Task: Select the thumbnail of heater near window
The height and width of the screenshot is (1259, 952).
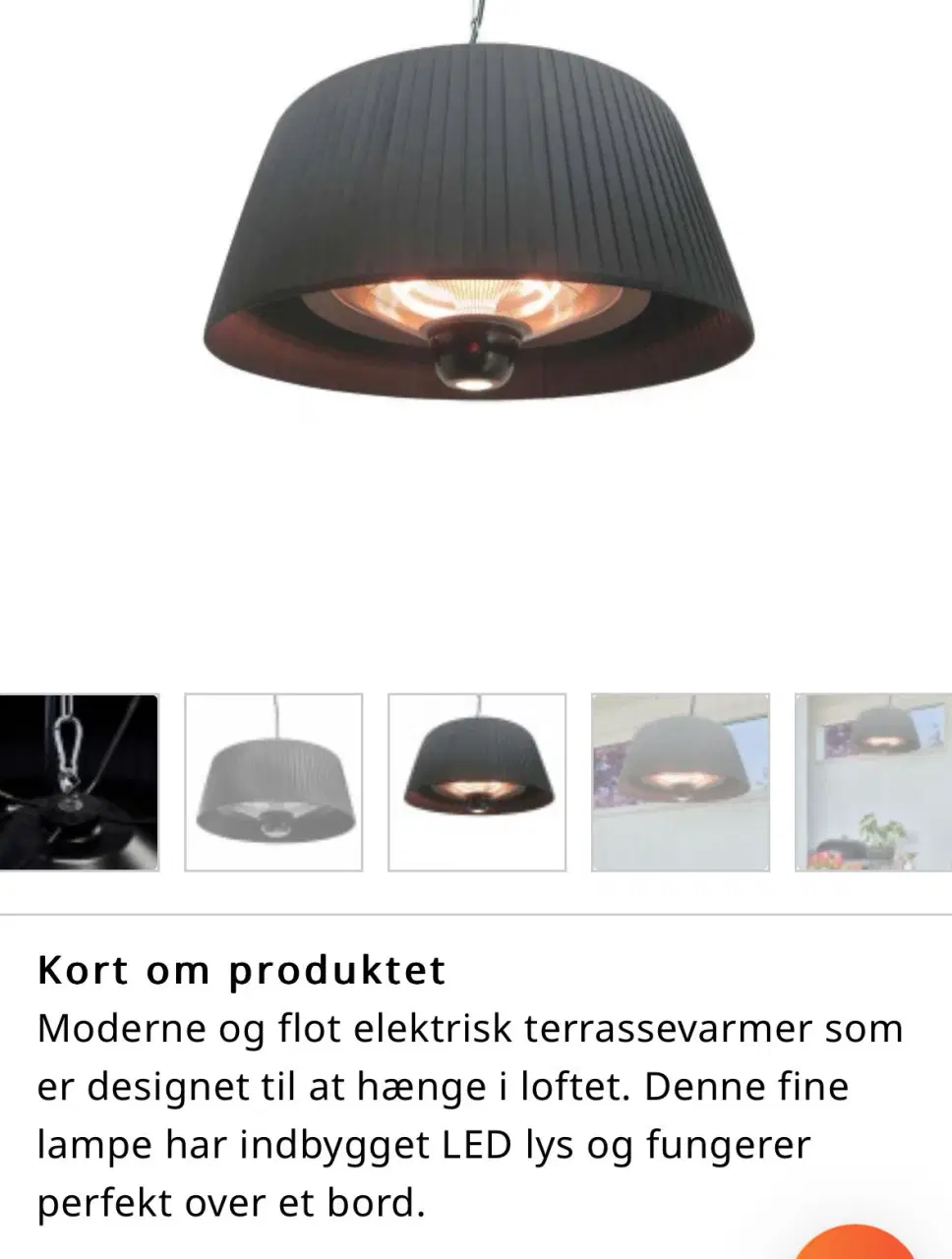Action: pyautogui.click(x=680, y=782)
